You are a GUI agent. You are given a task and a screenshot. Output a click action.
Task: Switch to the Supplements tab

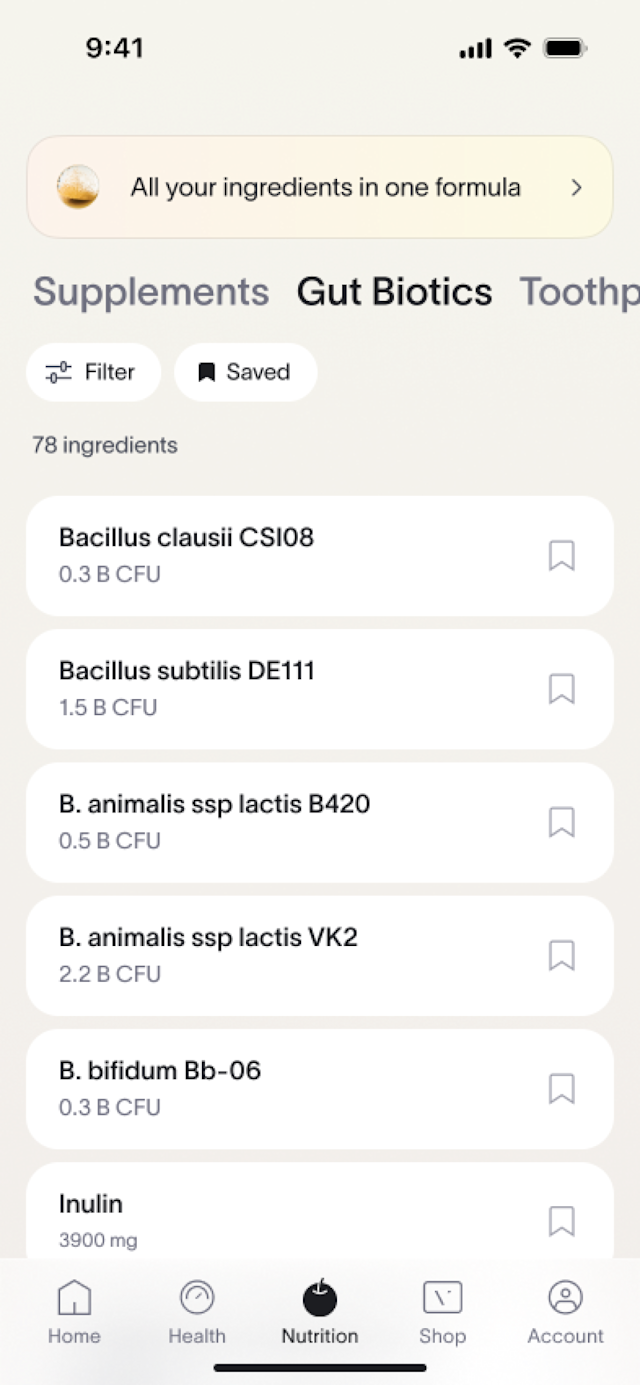click(151, 292)
